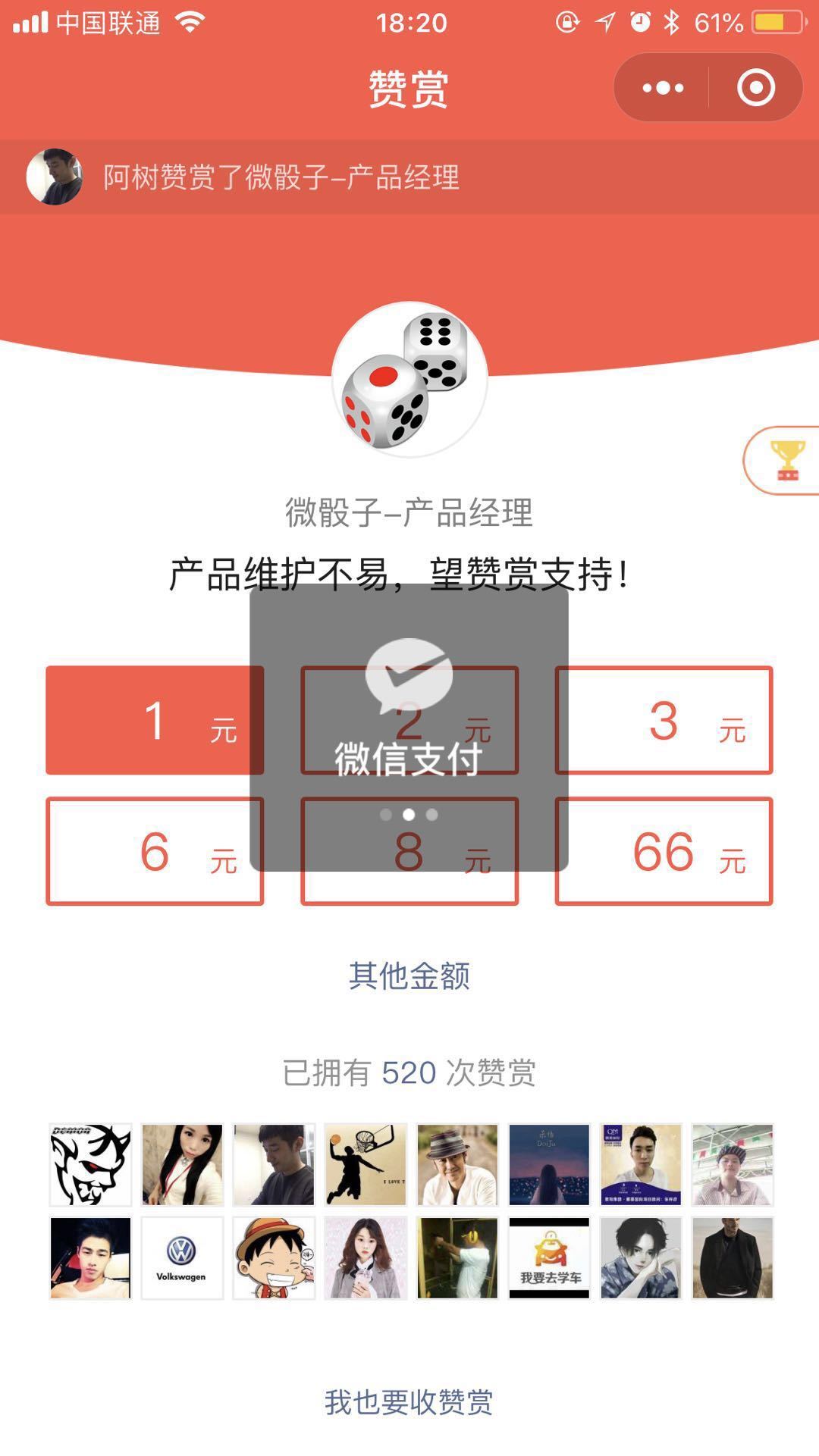819x1456 pixels.
Task: Open 我也要收赞赏 link
Action: pos(409,1402)
